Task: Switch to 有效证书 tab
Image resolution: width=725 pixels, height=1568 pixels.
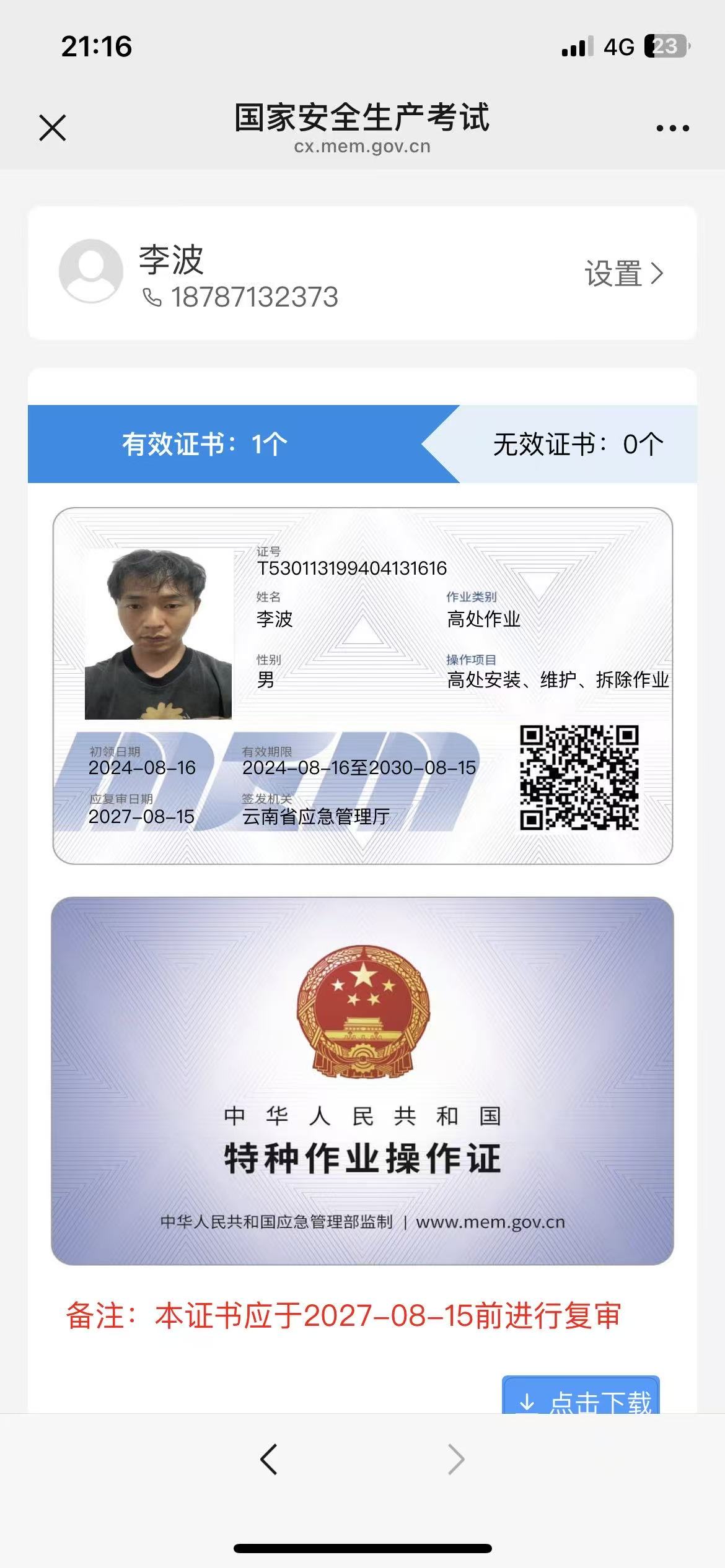Action: tap(206, 444)
